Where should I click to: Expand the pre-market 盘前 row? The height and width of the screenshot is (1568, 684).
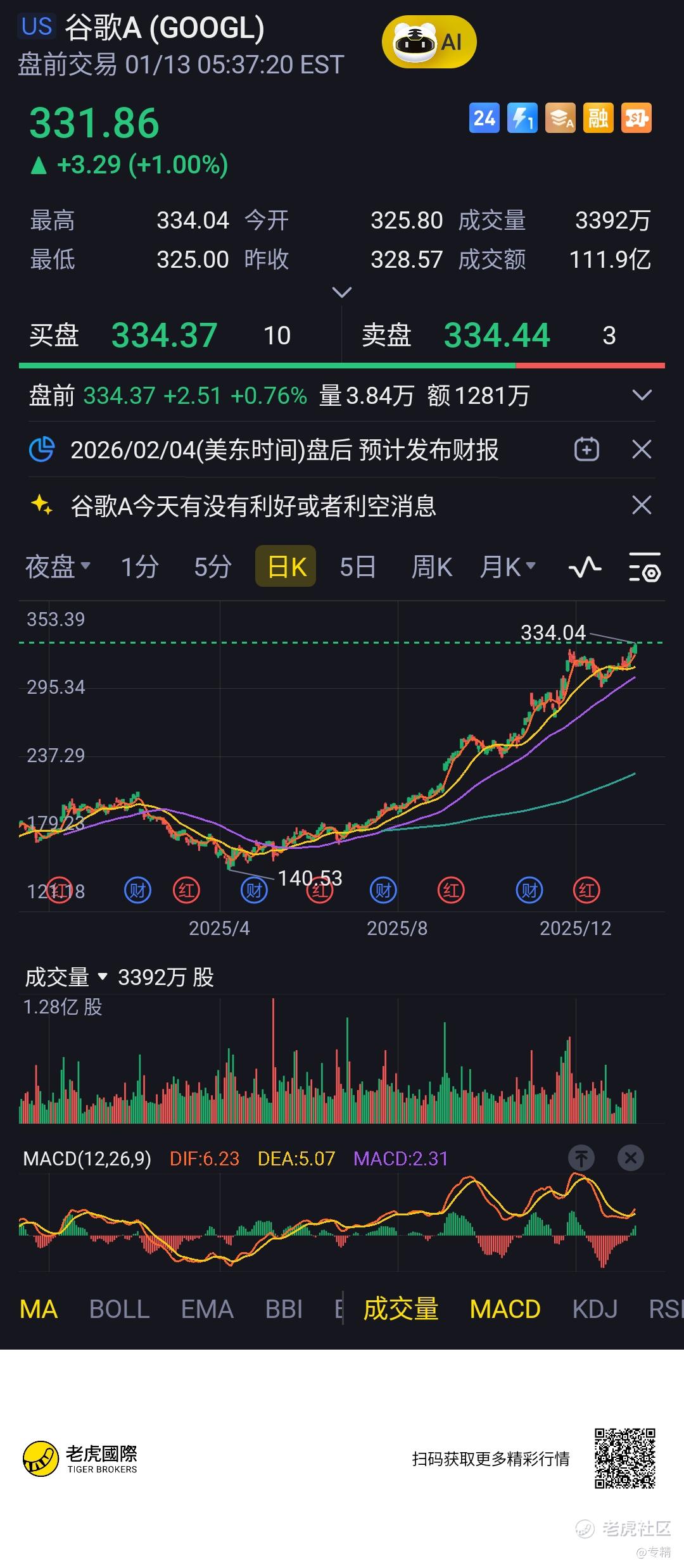tap(642, 396)
